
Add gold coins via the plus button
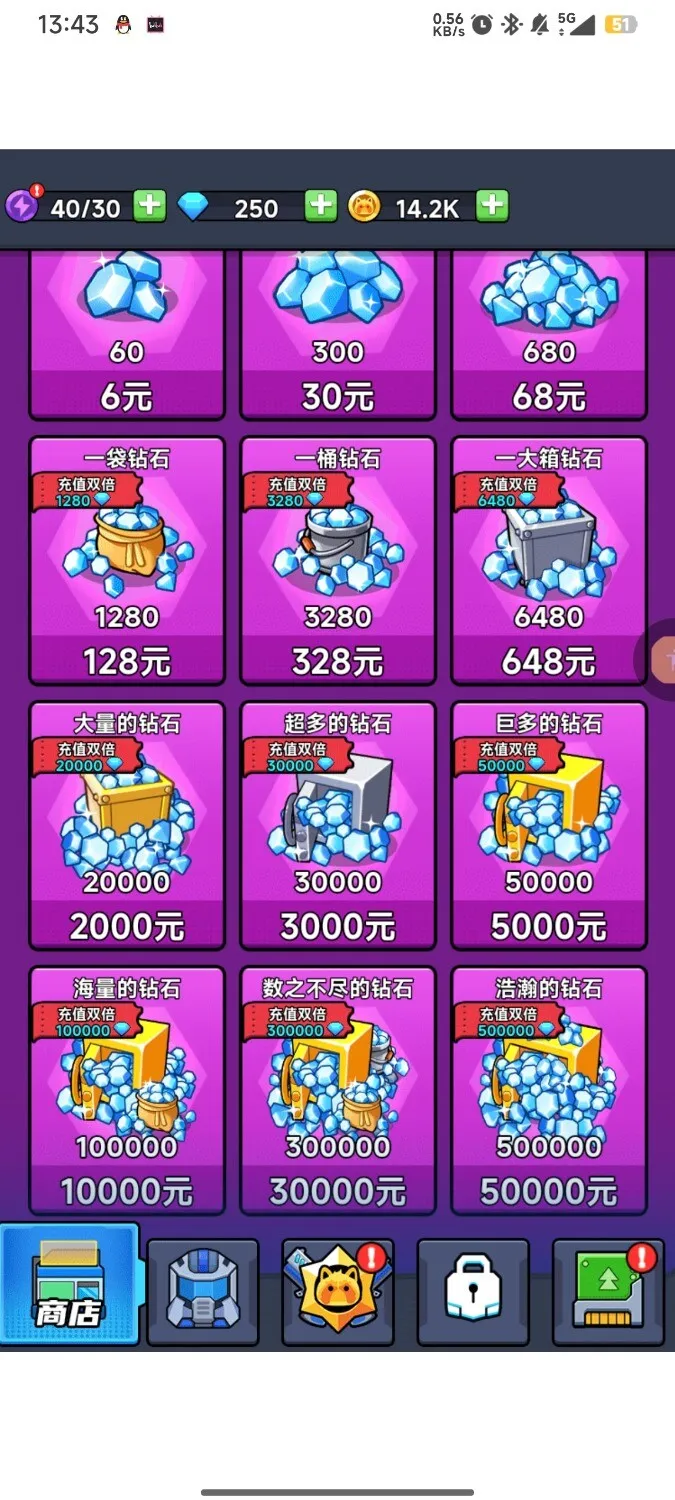click(491, 206)
